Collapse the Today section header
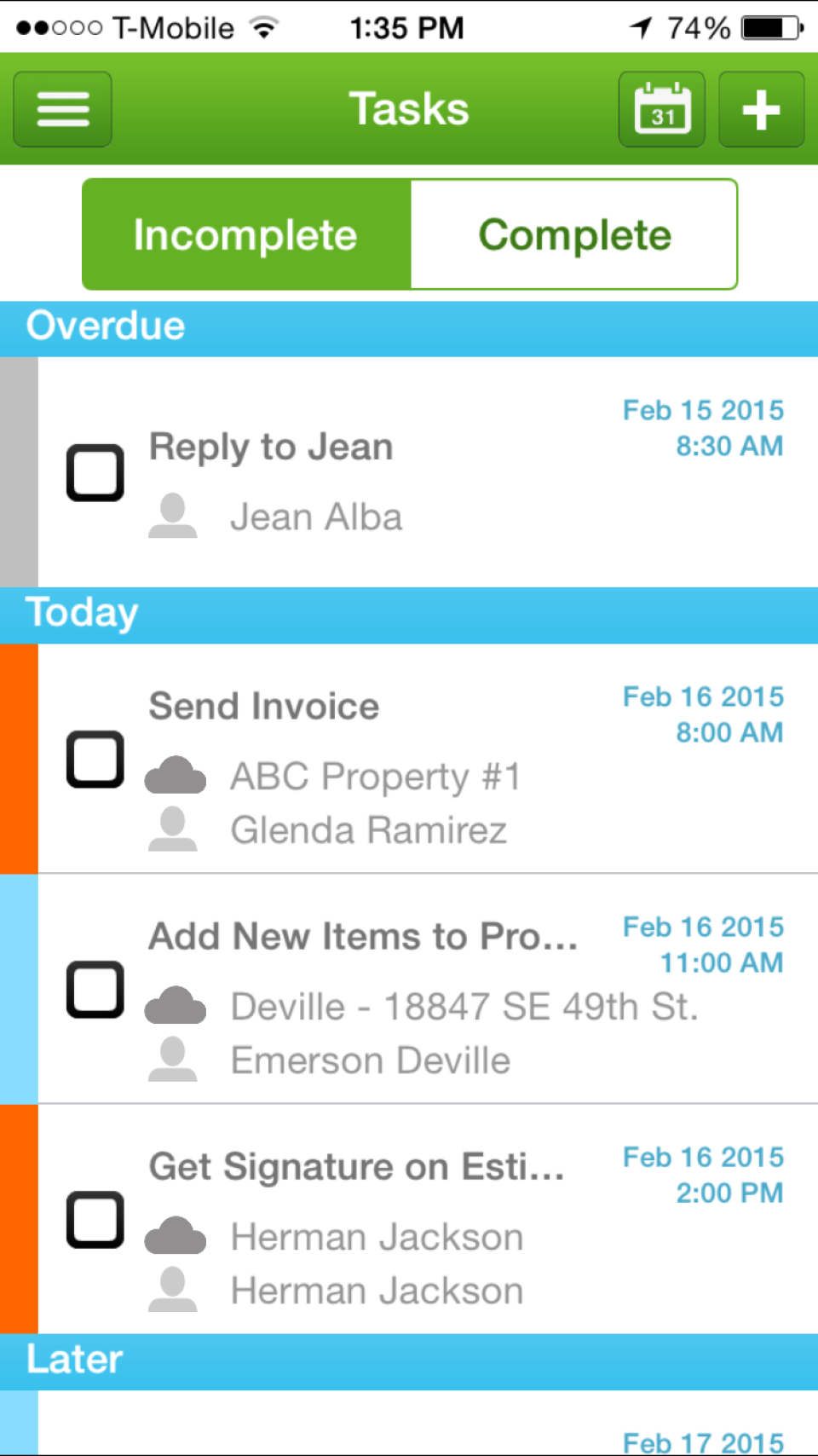This screenshot has height=1456, width=818. [x=409, y=613]
